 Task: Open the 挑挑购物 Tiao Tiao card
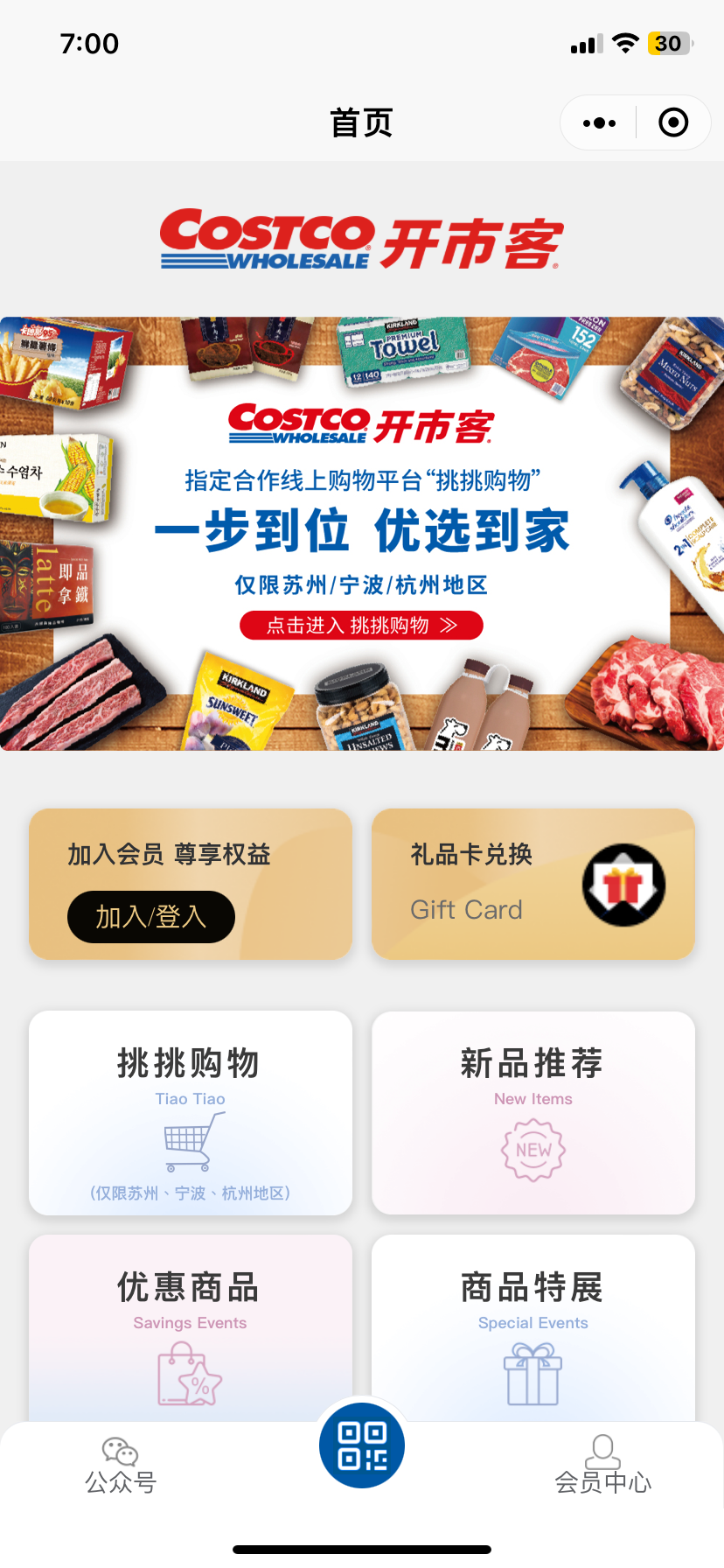coord(190,1113)
